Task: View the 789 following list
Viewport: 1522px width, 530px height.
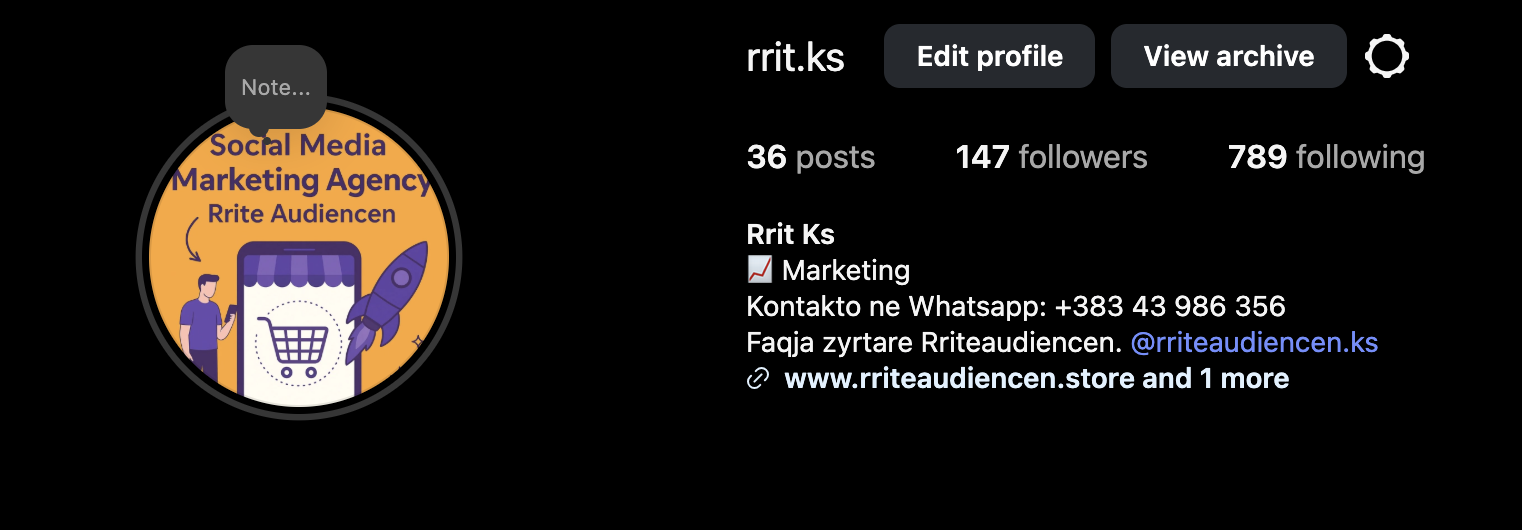Action: click(1325, 157)
